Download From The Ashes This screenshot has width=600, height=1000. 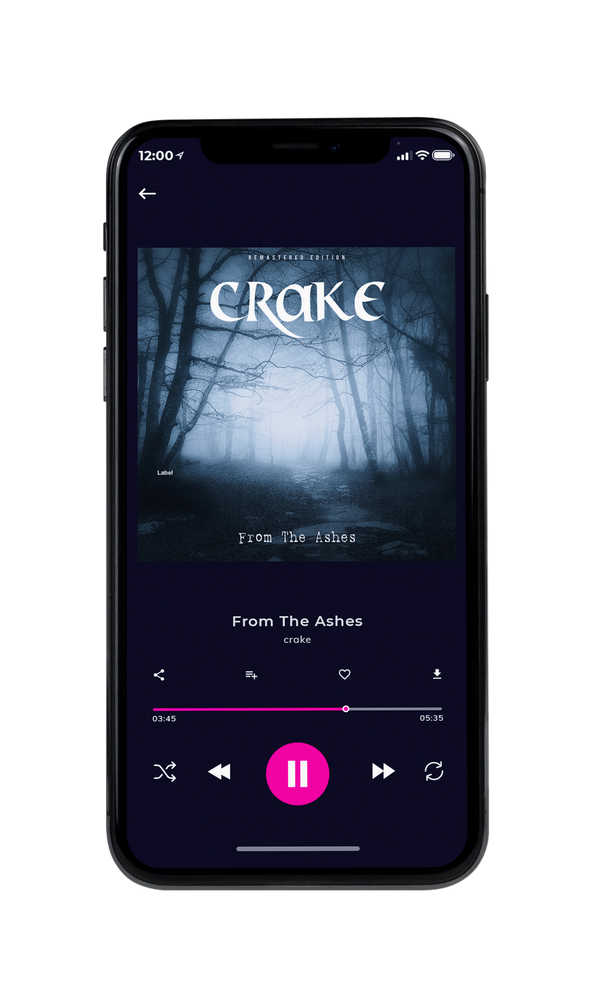pyautogui.click(x=437, y=674)
